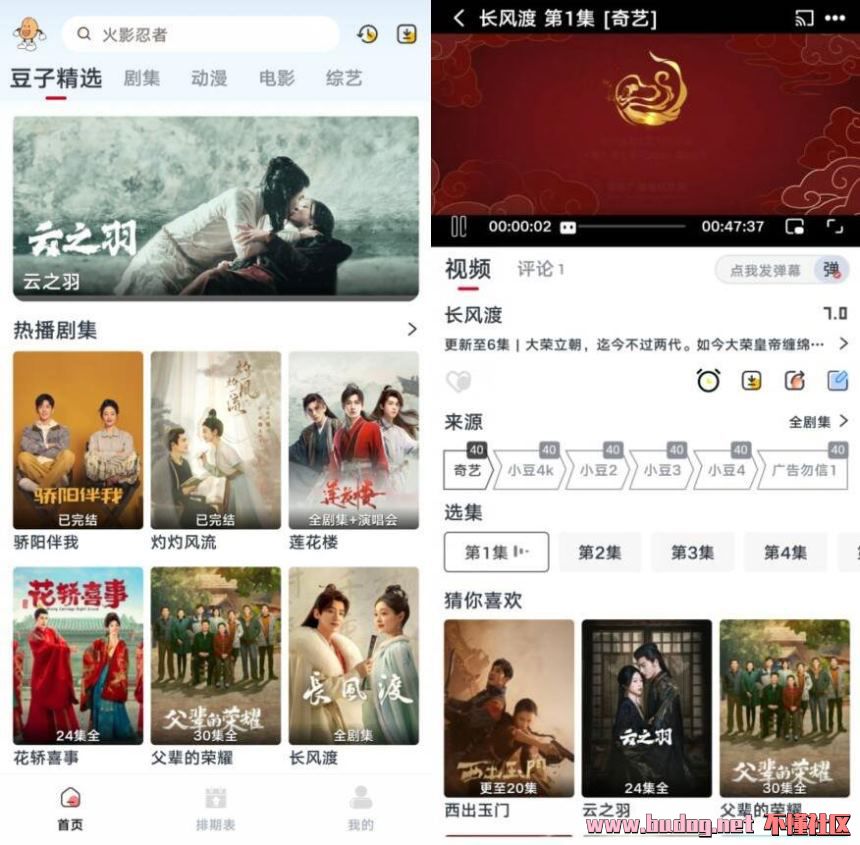Open the search box showing 火影忍者
Screen dimensions: 860x845
200,34
